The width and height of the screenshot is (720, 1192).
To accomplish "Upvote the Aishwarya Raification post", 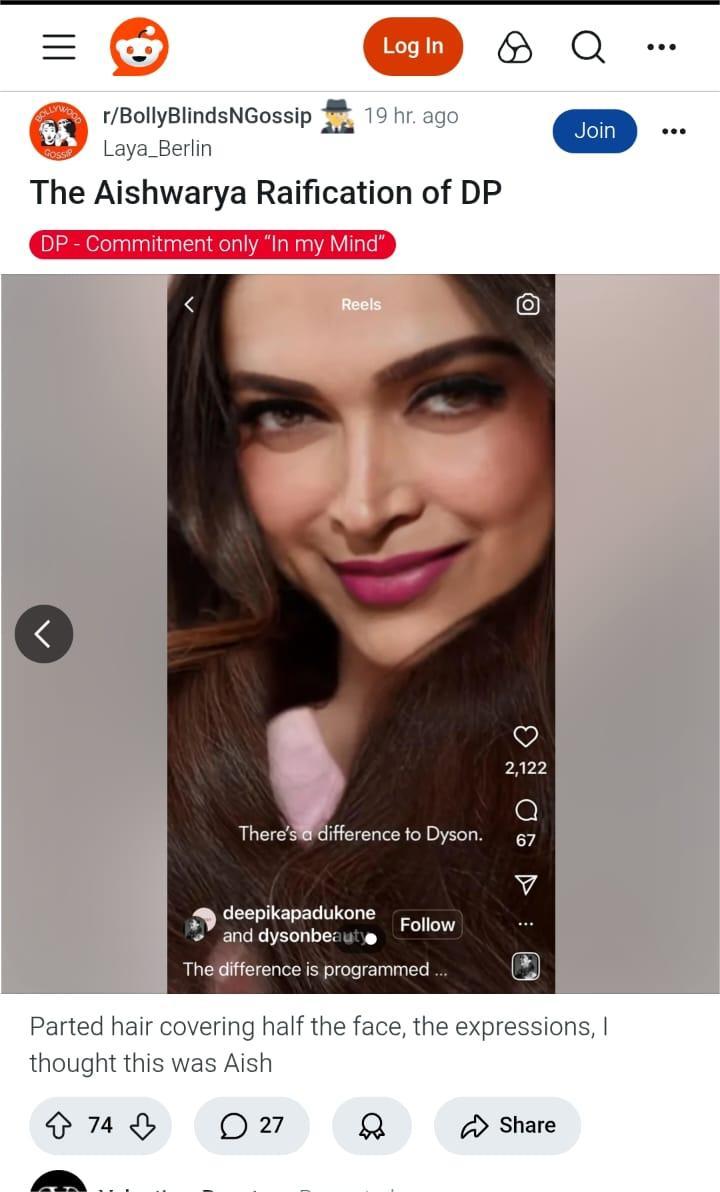I will coord(59,1126).
